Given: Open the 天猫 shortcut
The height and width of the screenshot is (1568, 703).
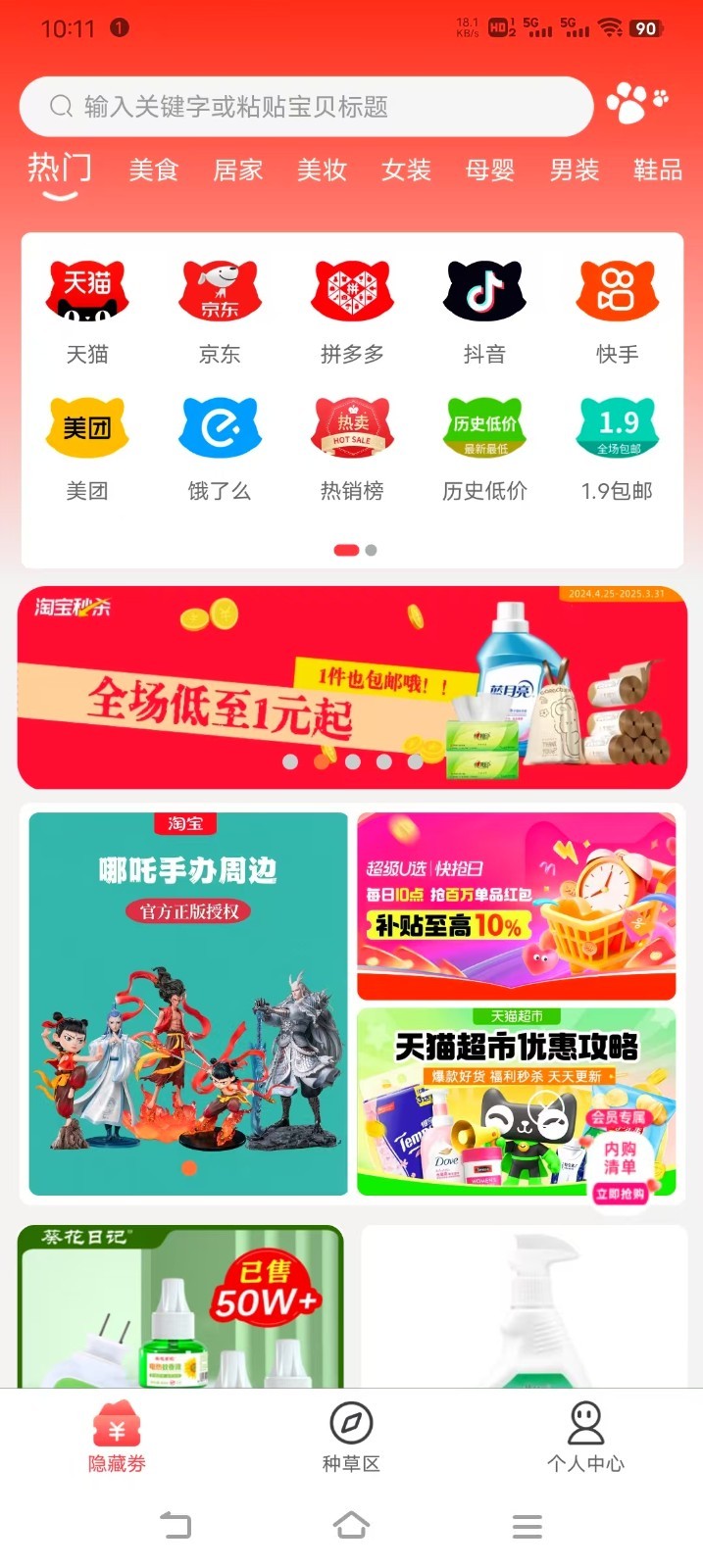Looking at the screenshot, I should (87, 311).
